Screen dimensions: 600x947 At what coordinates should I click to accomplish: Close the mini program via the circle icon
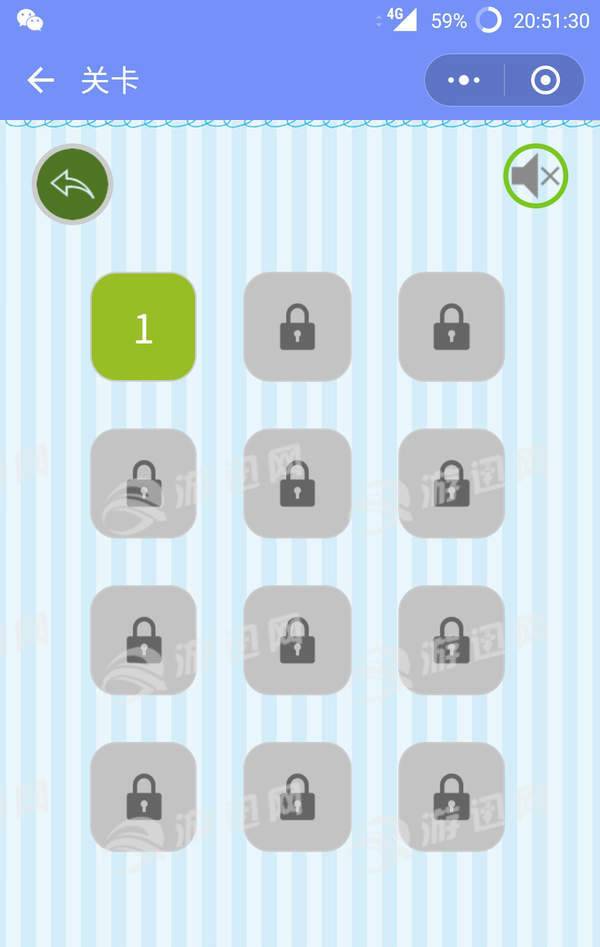tap(545, 80)
